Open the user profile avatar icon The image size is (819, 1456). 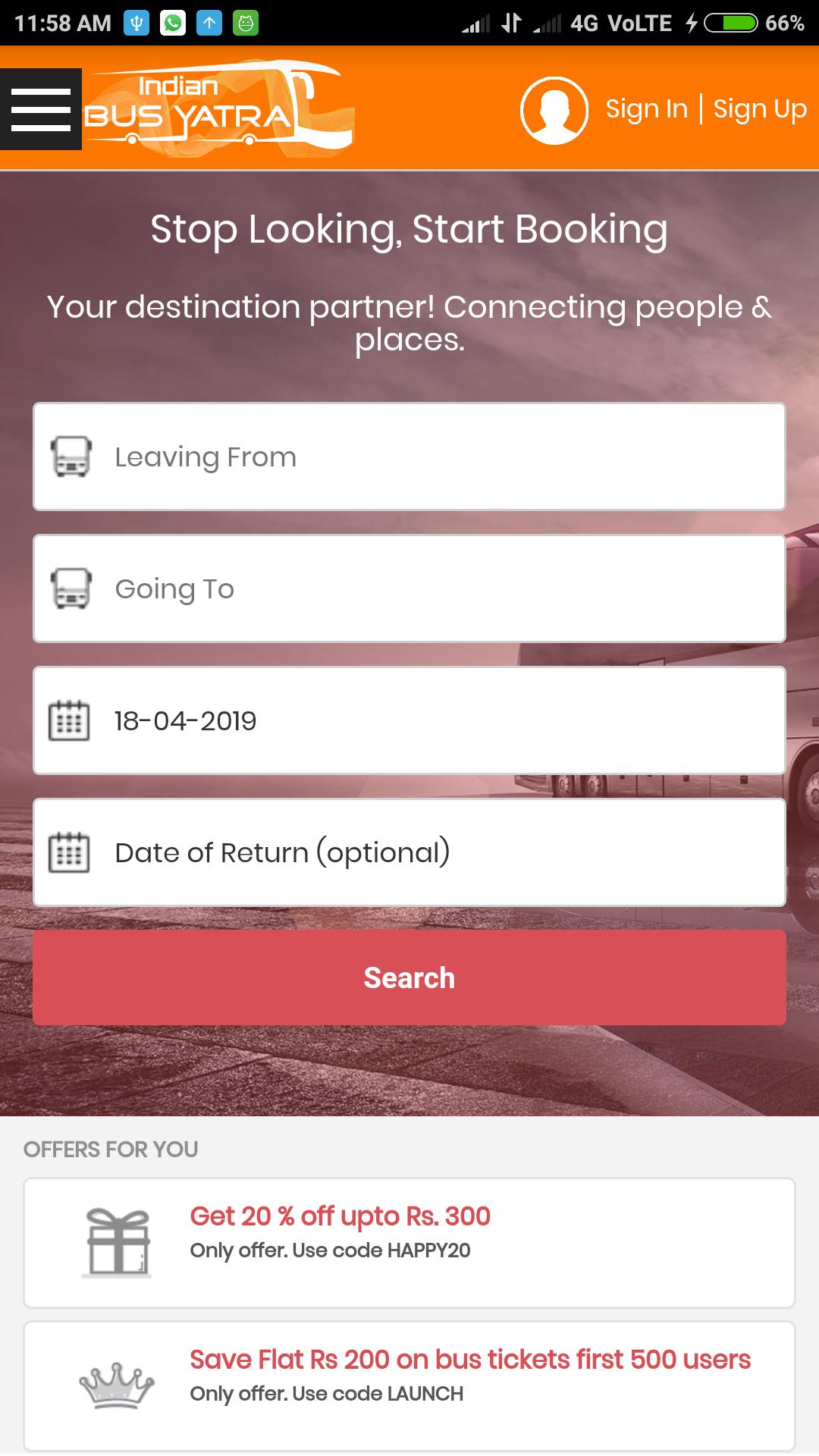pos(554,111)
